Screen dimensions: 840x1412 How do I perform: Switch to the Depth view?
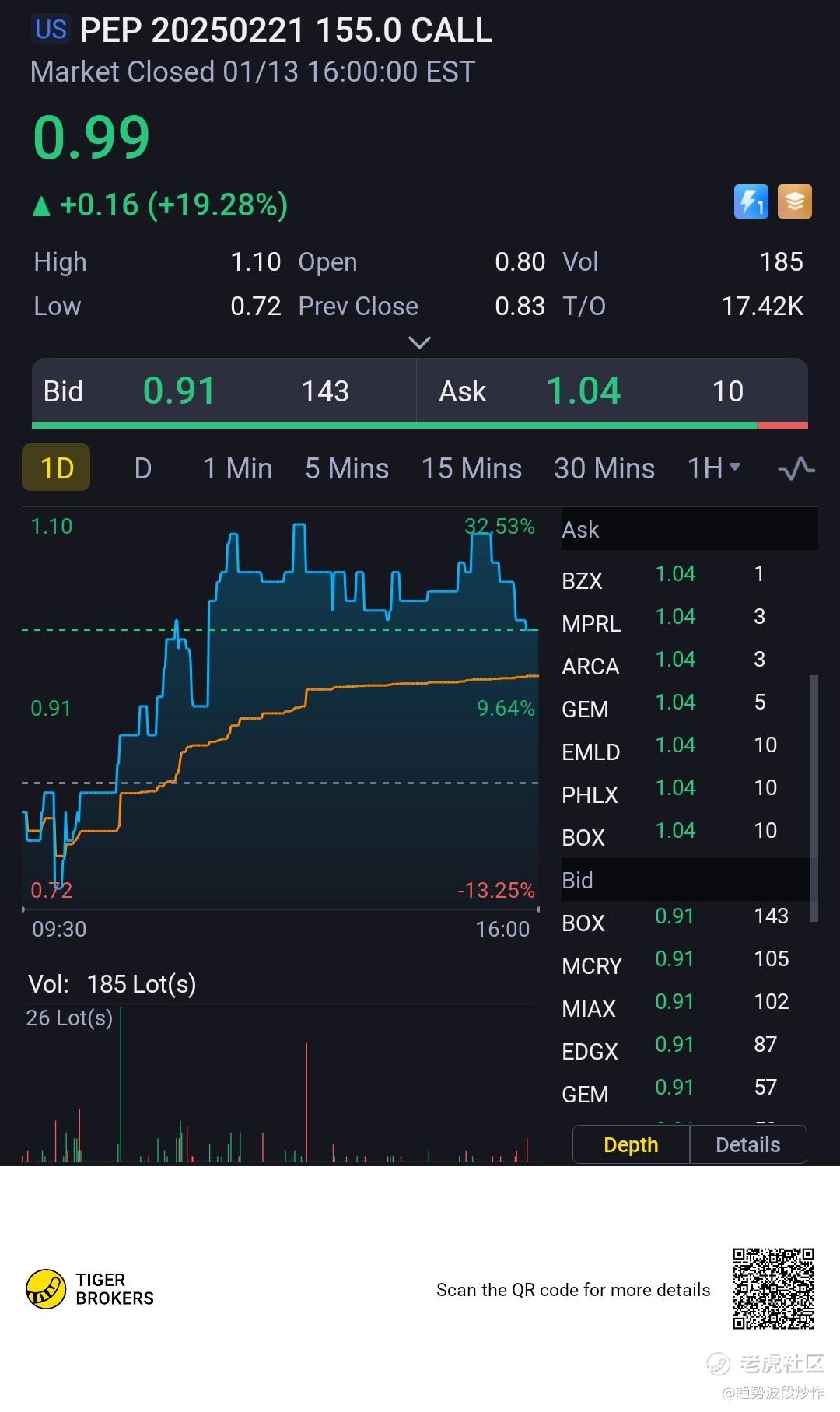[x=631, y=1144]
